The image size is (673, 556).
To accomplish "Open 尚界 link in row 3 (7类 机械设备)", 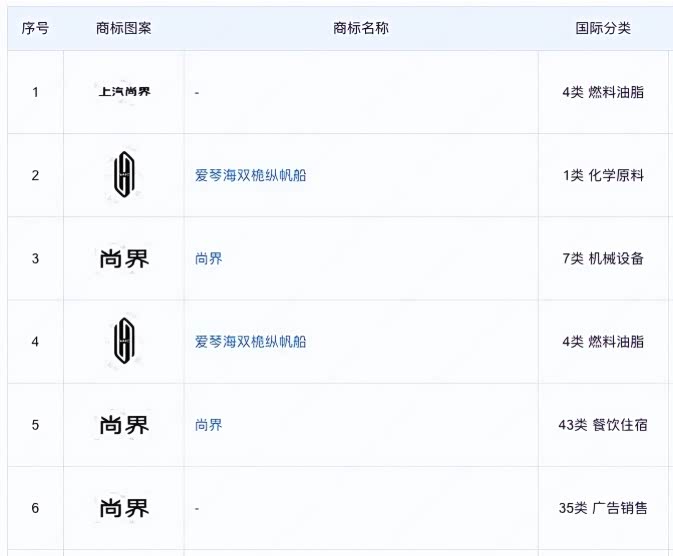I will pos(208,258).
